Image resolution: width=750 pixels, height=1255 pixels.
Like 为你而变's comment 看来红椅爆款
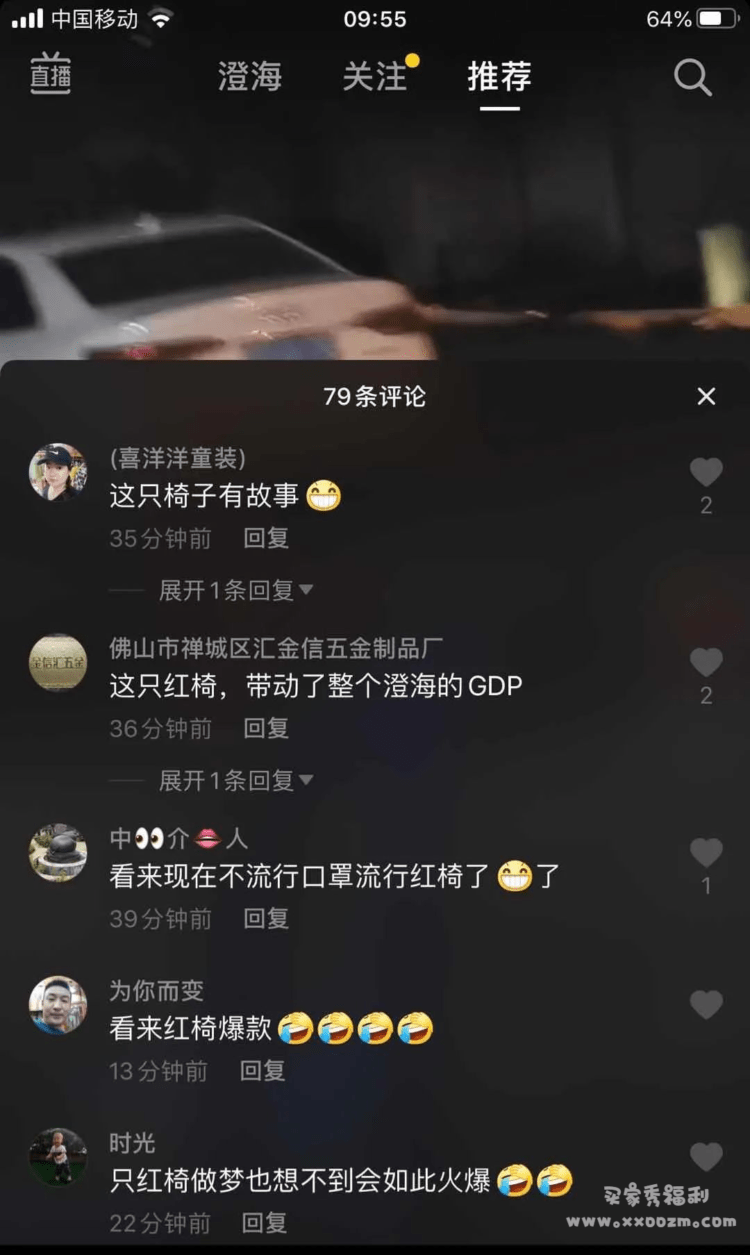pos(706,1005)
